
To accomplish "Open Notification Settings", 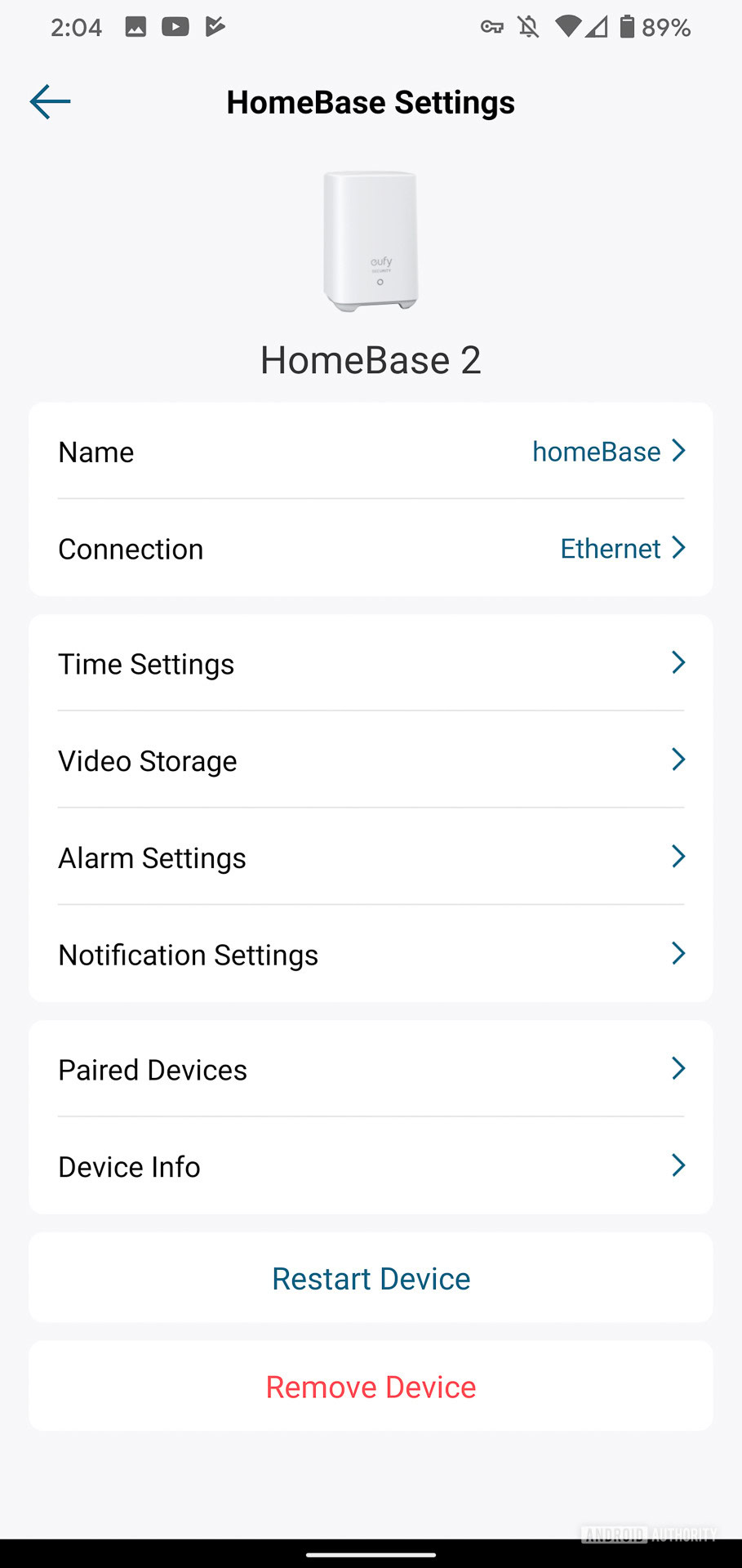I will pyautogui.click(x=371, y=954).
